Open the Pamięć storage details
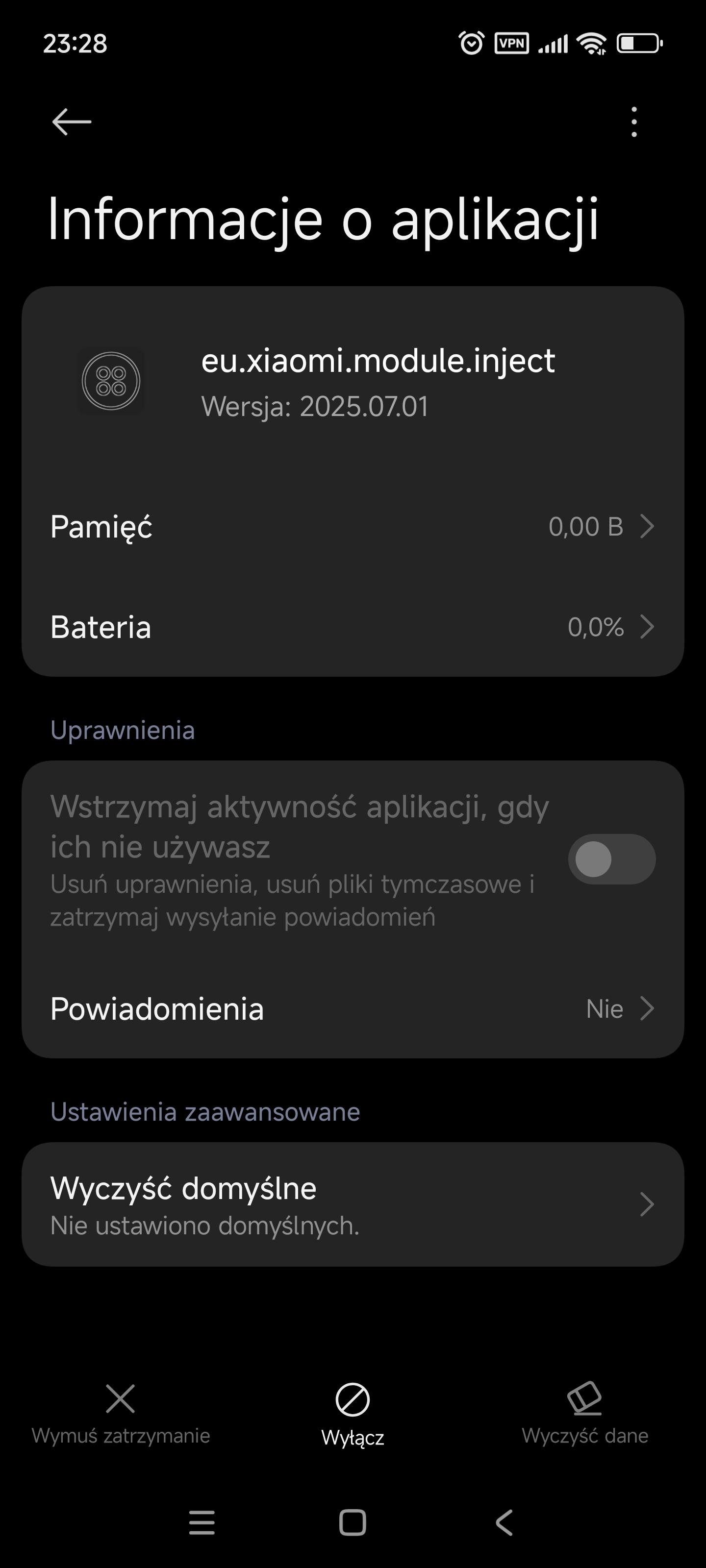This screenshot has width=706, height=1568. [353, 527]
